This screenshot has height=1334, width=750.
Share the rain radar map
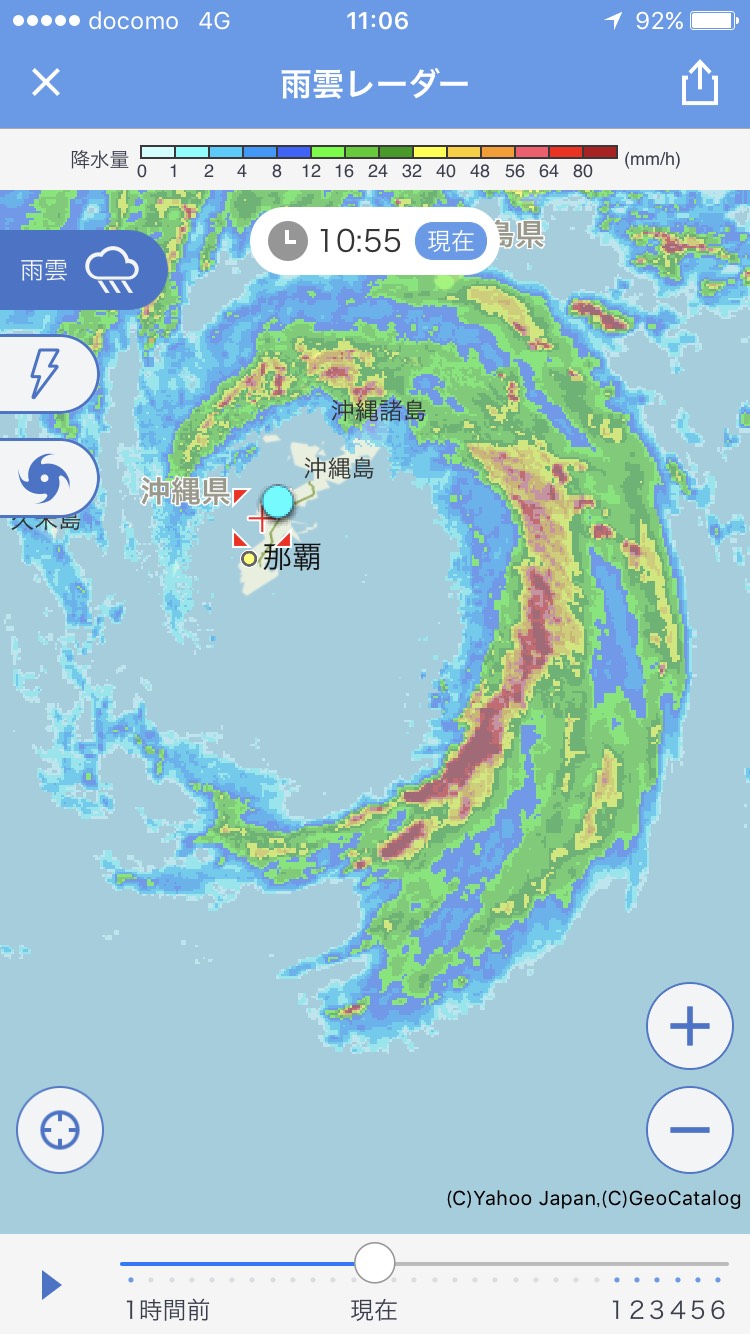[700, 83]
